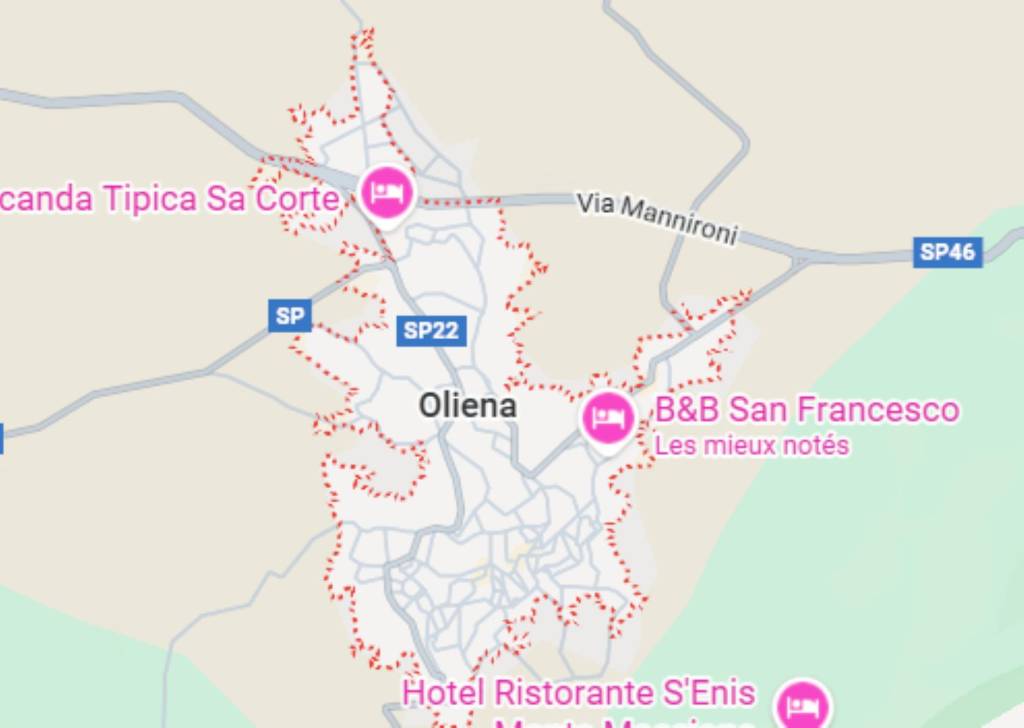The image size is (1024, 728).
Task: Open the Locanda Tipica Sa Corte hotel pin
Action: 387,192
